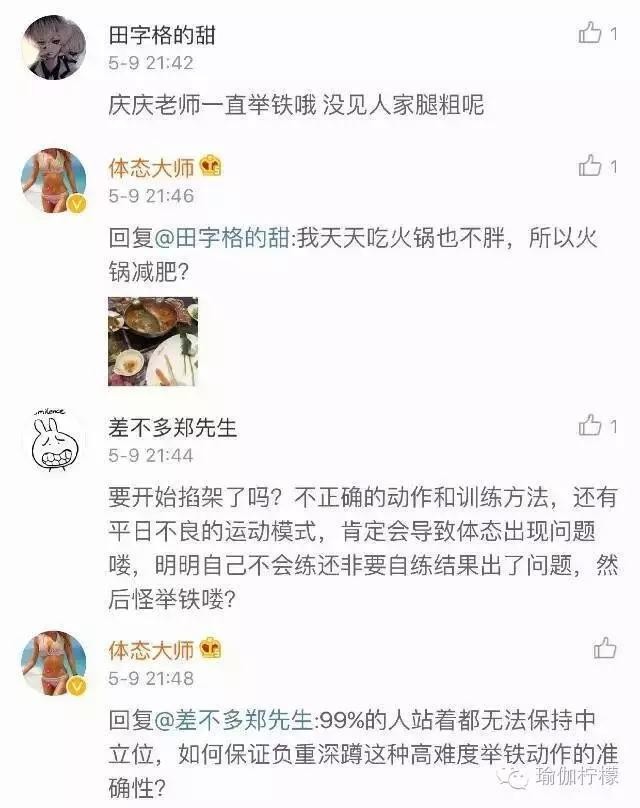Open username 体态大师 at 21:46 comment
The image size is (640, 808).
pyautogui.click(x=151, y=166)
